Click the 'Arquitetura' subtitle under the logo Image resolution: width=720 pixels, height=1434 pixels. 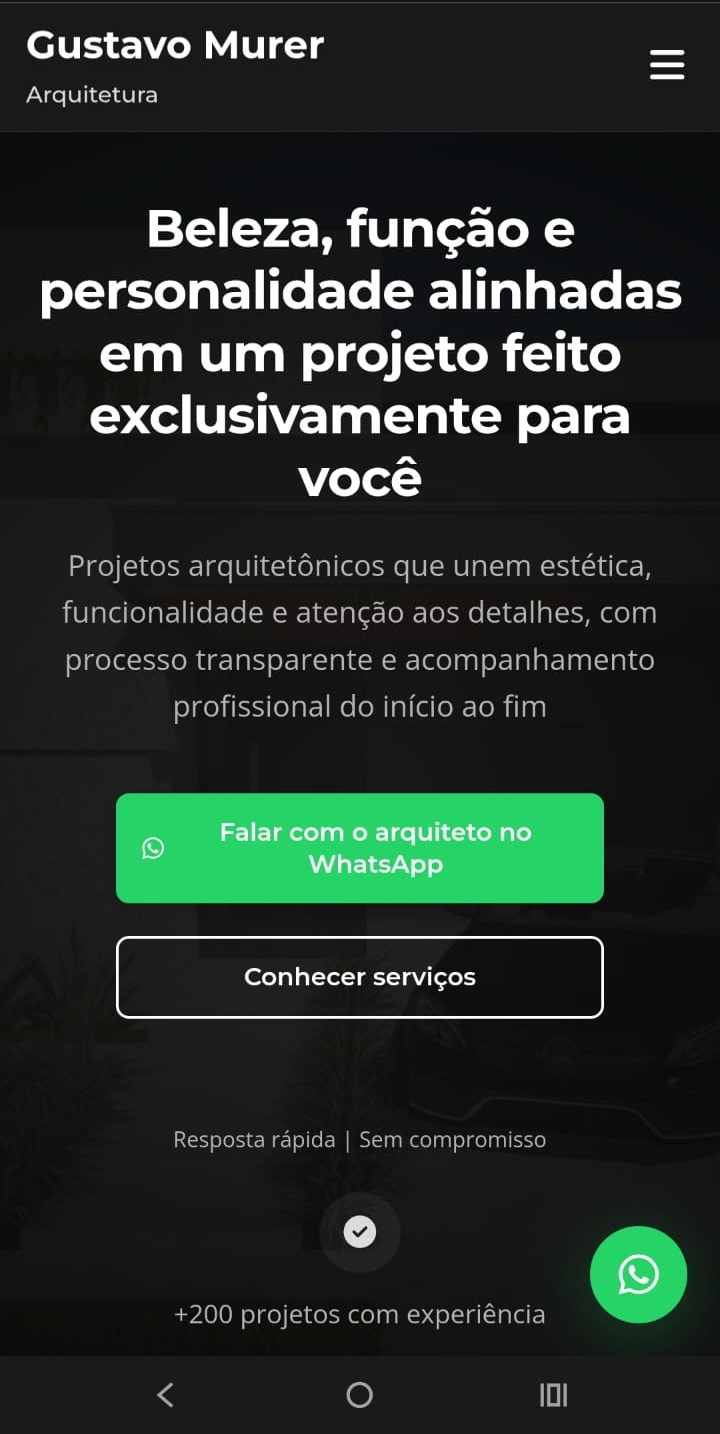tap(92, 95)
